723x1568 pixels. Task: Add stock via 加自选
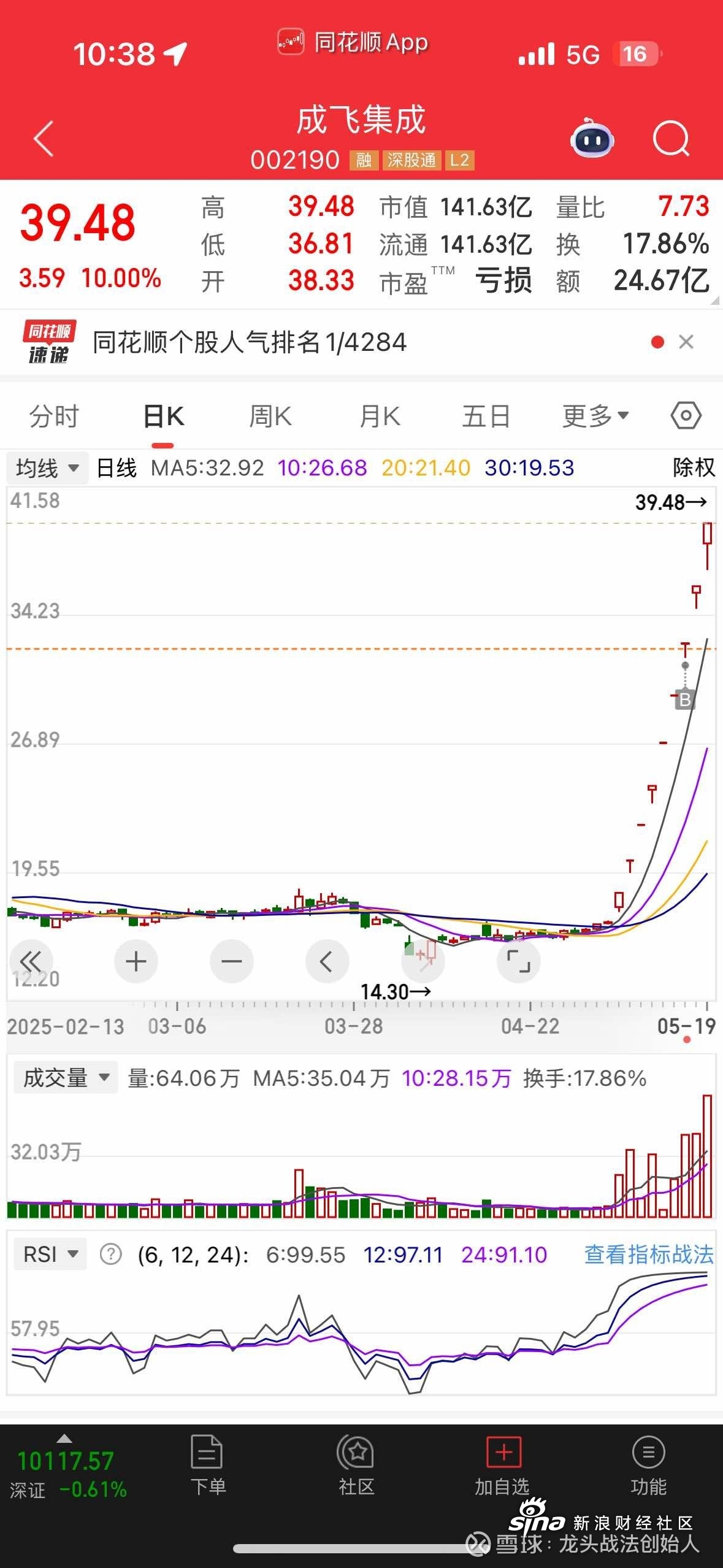(x=503, y=1466)
